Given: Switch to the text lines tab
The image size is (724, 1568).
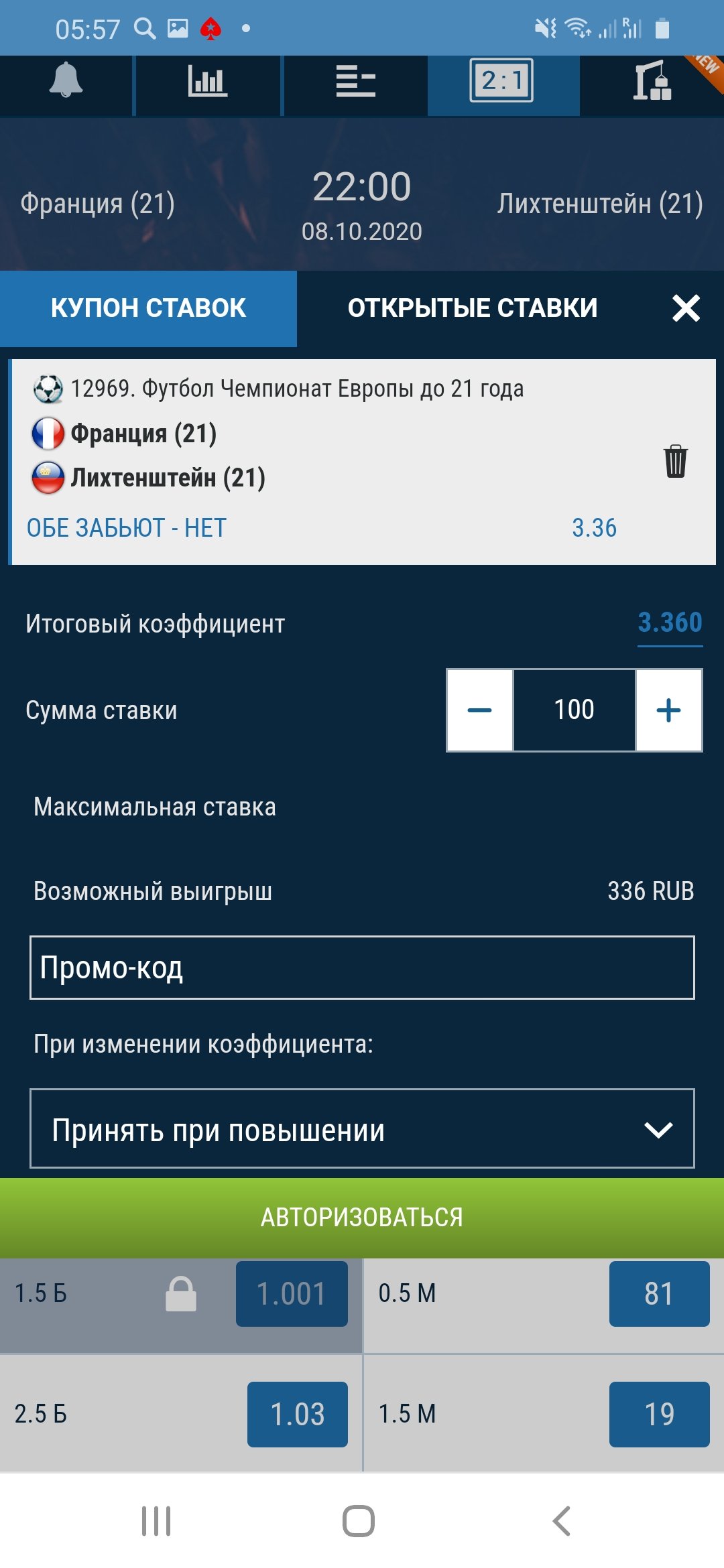Looking at the screenshot, I should click(355, 82).
